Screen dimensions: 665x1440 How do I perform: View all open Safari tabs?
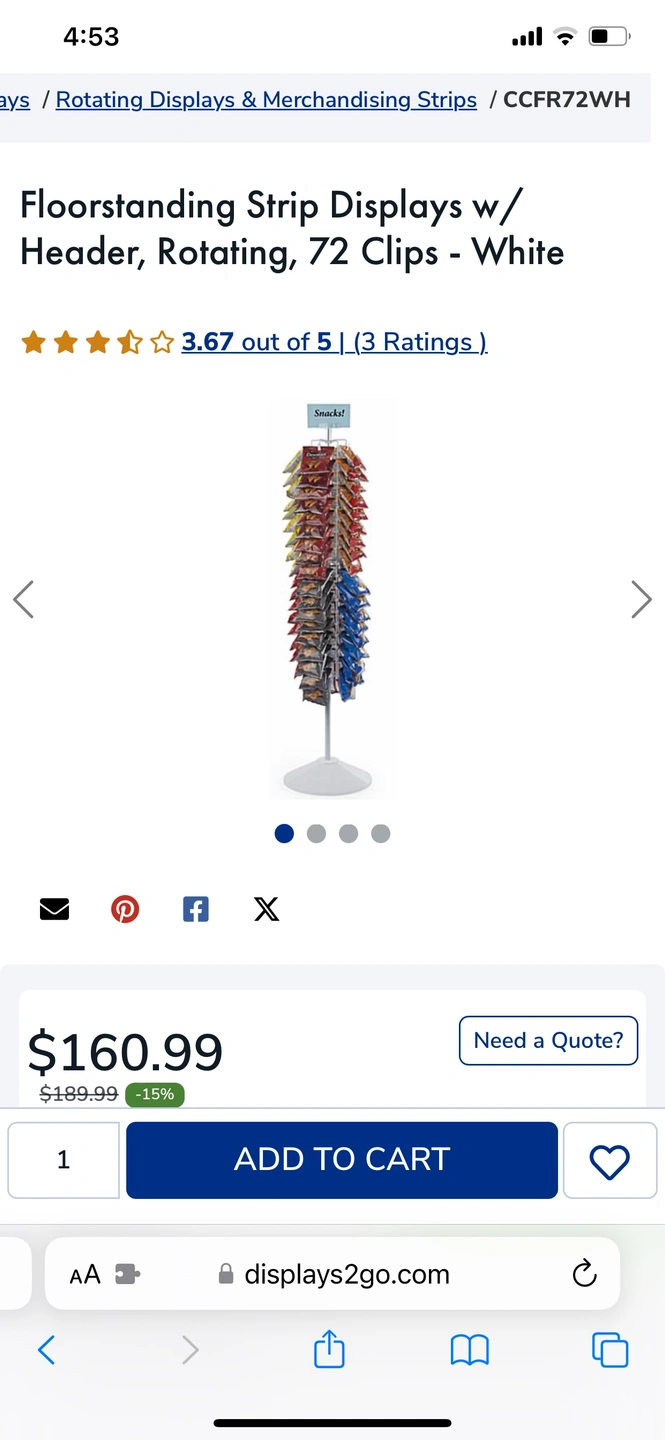pyautogui.click(x=610, y=1351)
